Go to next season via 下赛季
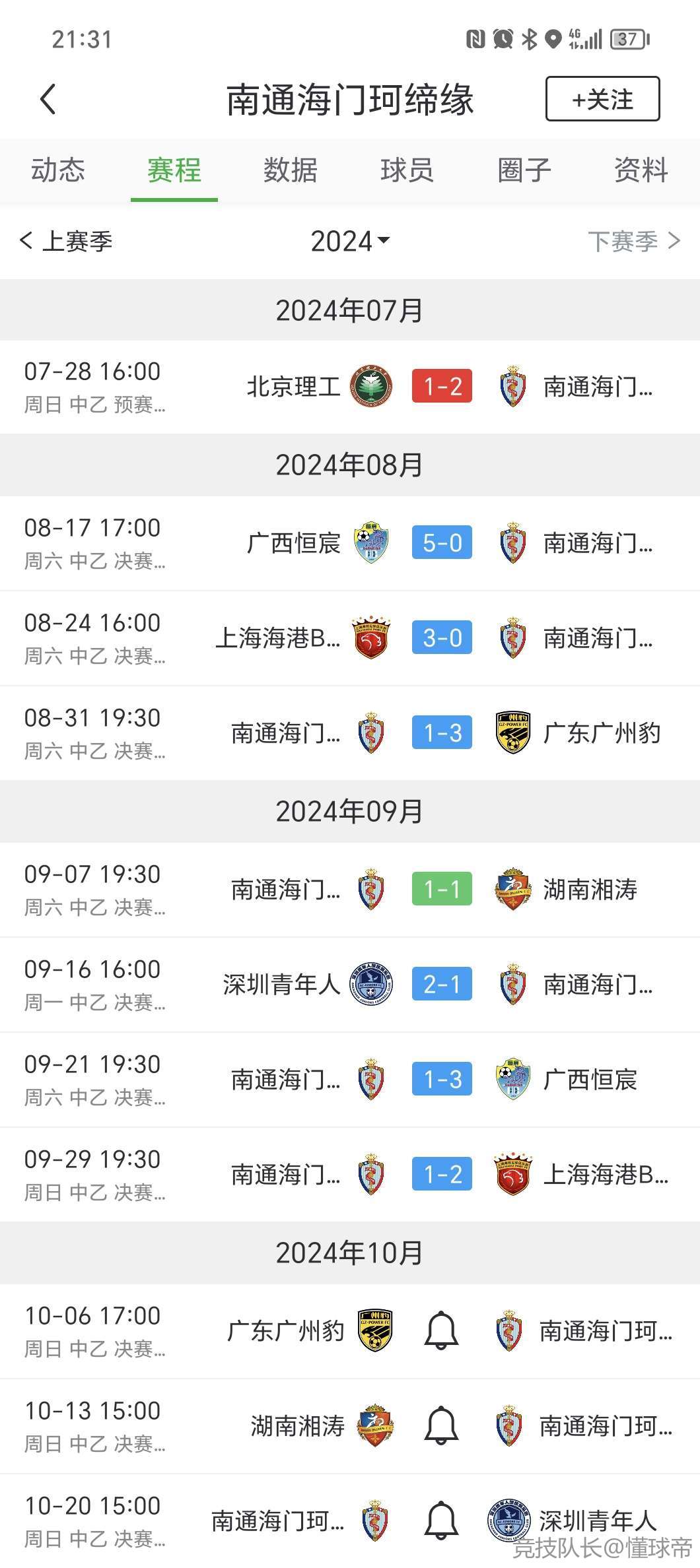The image size is (700, 1568). [x=633, y=241]
